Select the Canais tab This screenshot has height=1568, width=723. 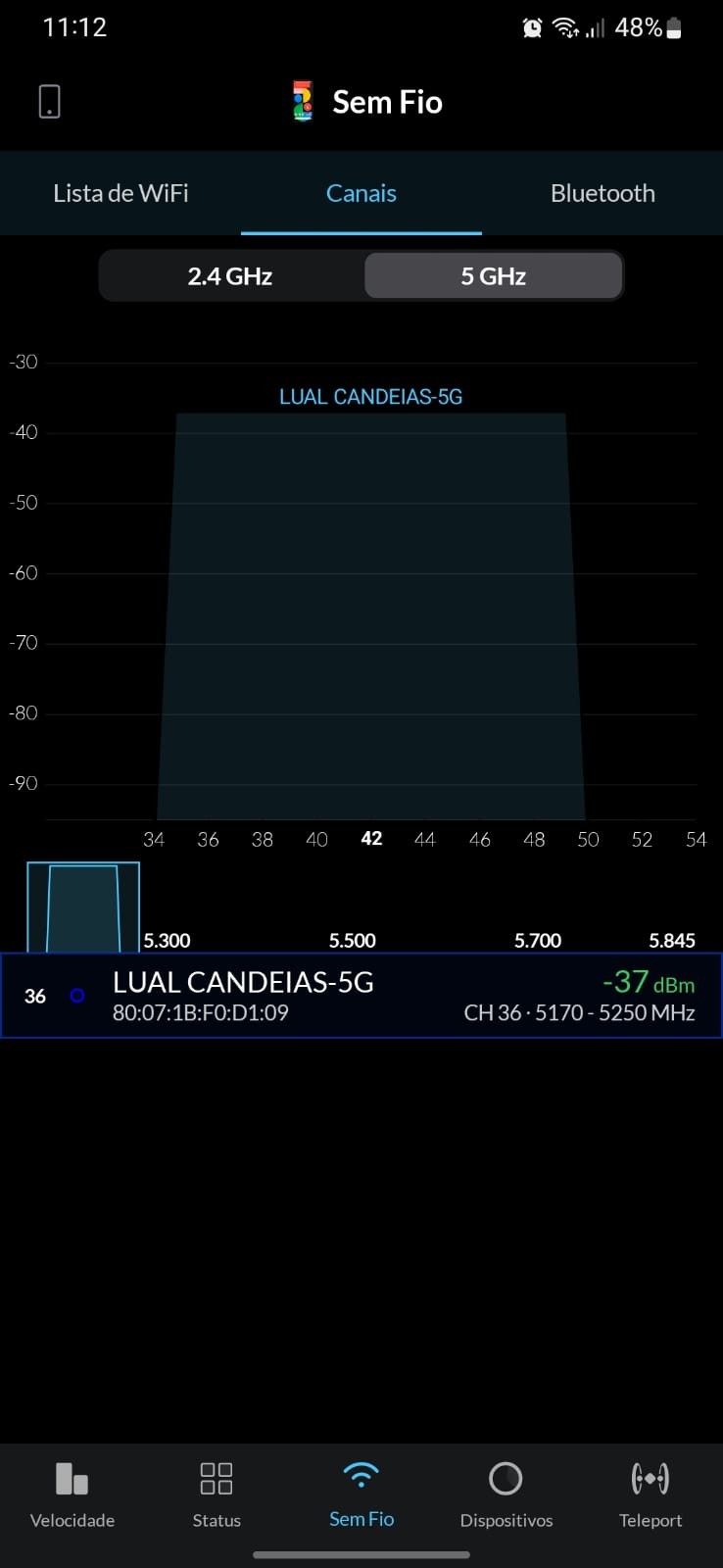pos(361,193)
